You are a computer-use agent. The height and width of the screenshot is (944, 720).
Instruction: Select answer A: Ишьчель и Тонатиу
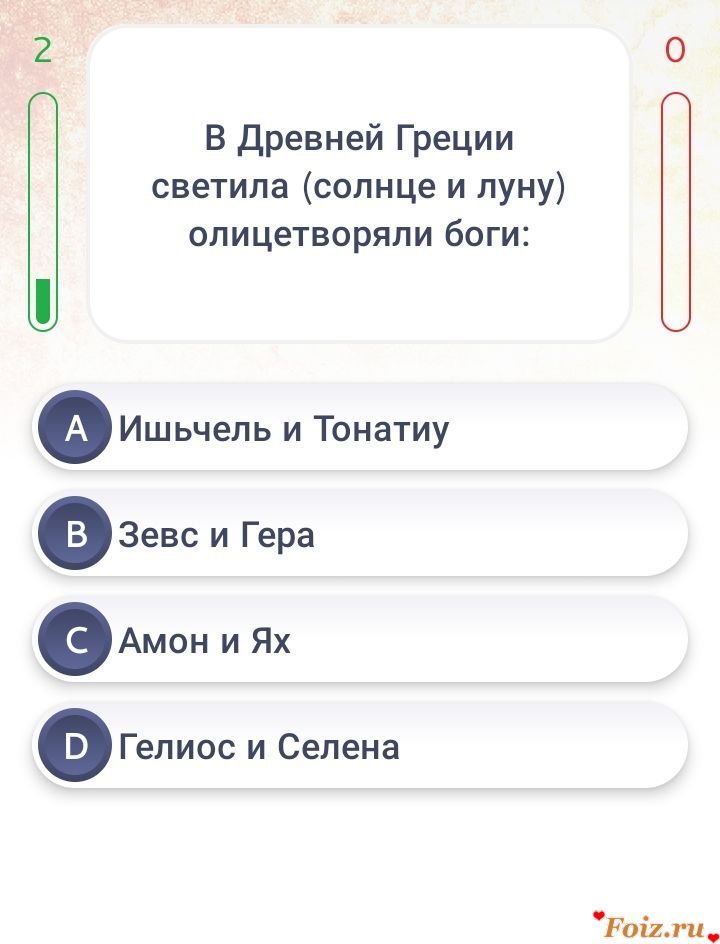click(x=360, y=428)
